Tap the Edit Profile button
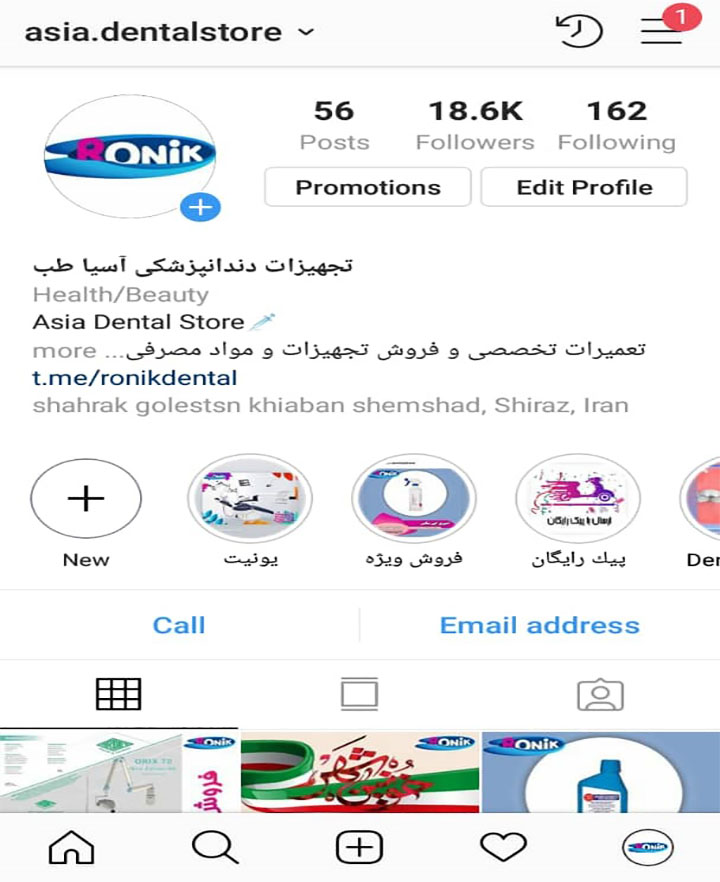720x882 pixels. click(584, 187)
